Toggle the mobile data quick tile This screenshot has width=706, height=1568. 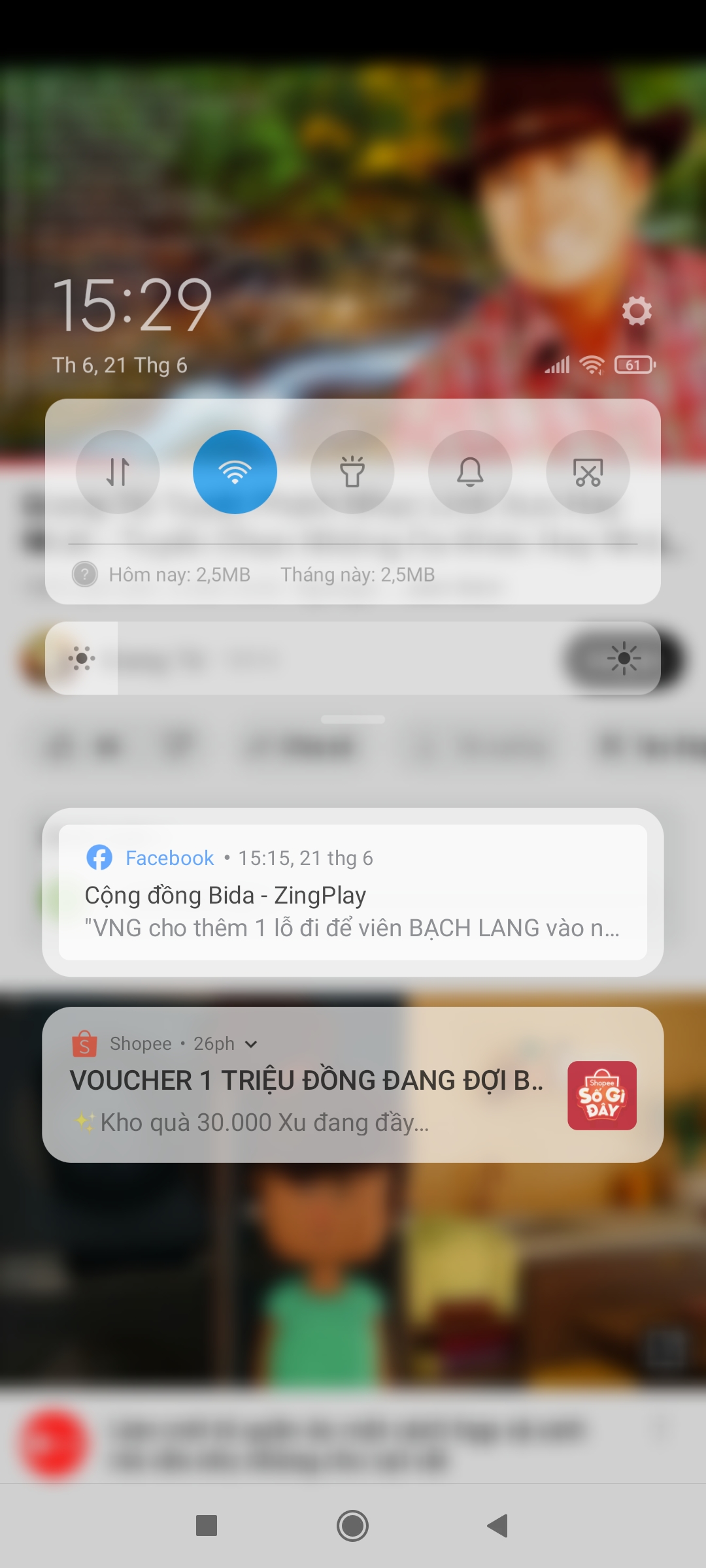[x=118, y=472]
